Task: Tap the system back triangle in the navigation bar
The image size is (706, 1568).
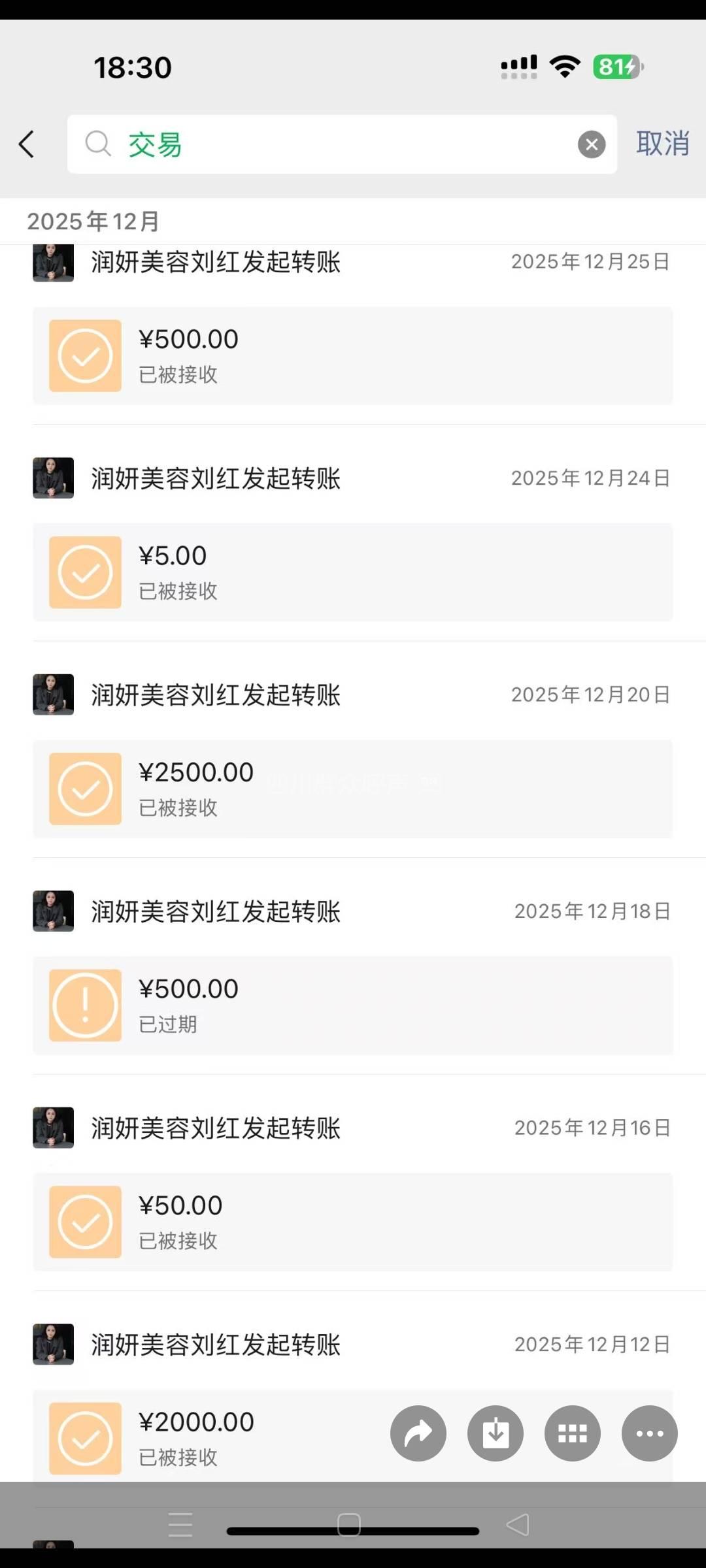Action: pyautogui.click(x=518, y=1525)
